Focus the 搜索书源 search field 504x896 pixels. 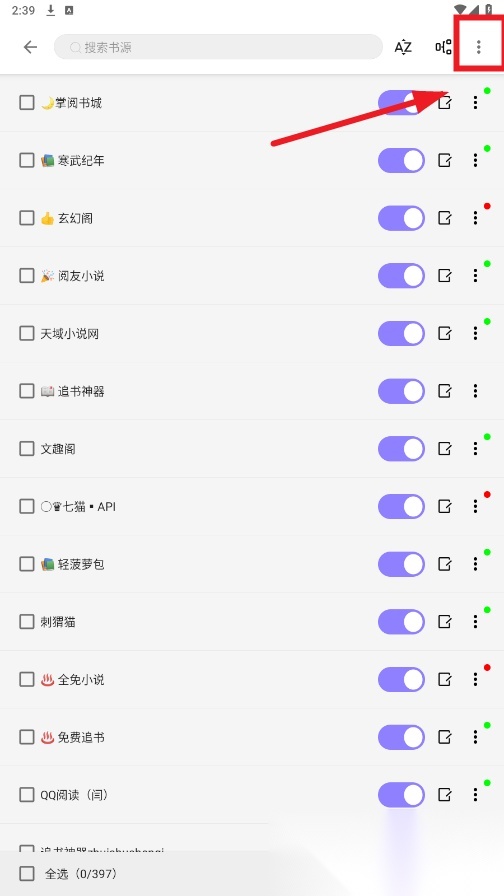coord(218,47)
